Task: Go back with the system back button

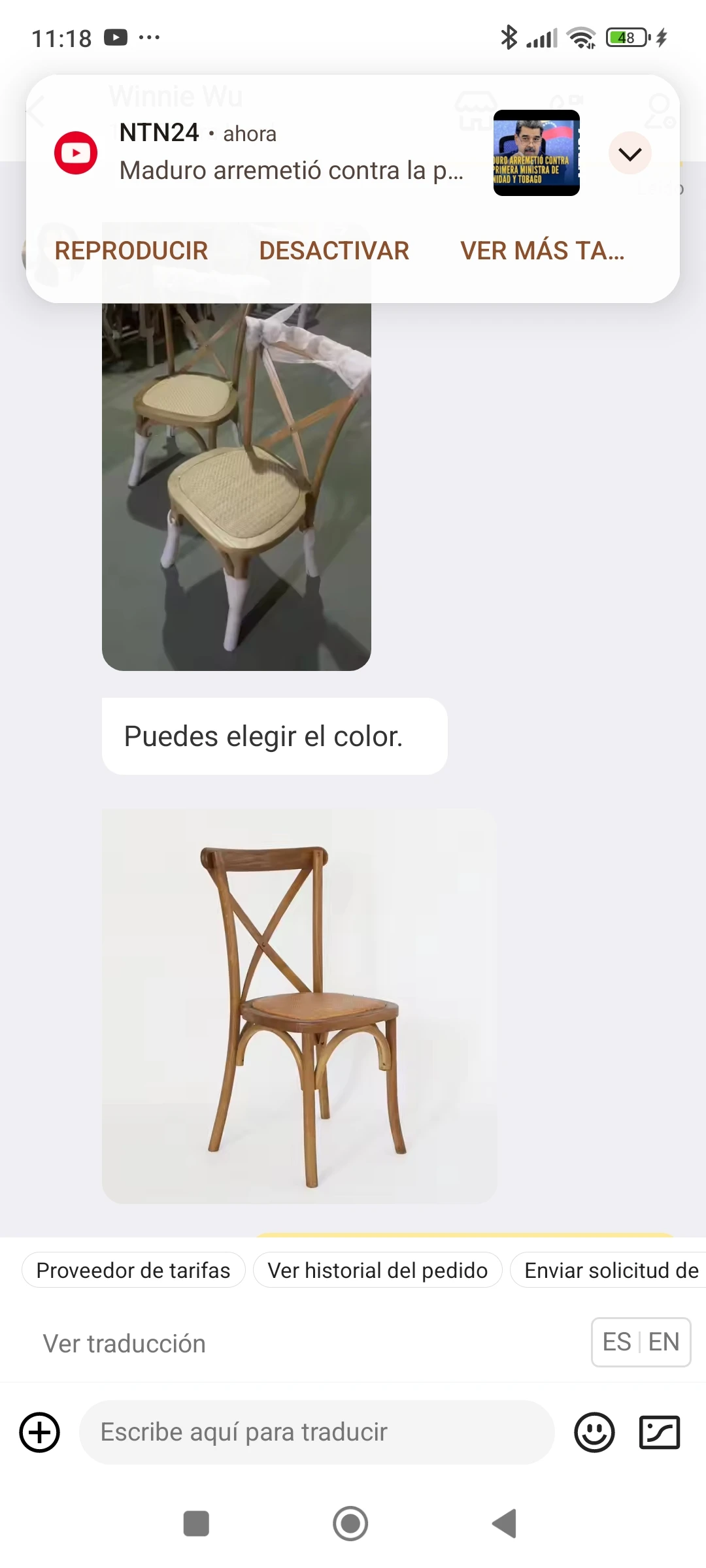Action: point(505,1524)
